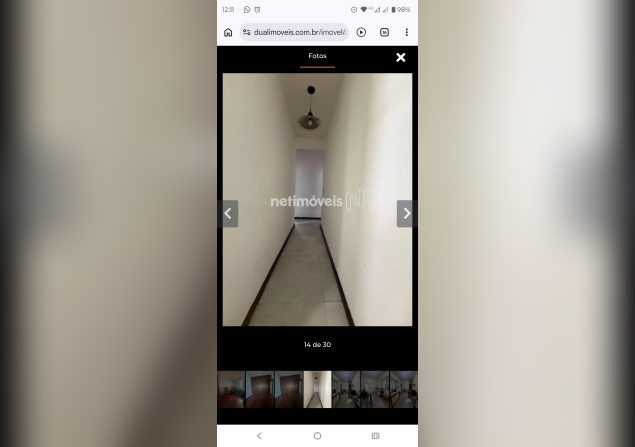Select the Fotos tab
635x447 pixels.
coord(318,56)
